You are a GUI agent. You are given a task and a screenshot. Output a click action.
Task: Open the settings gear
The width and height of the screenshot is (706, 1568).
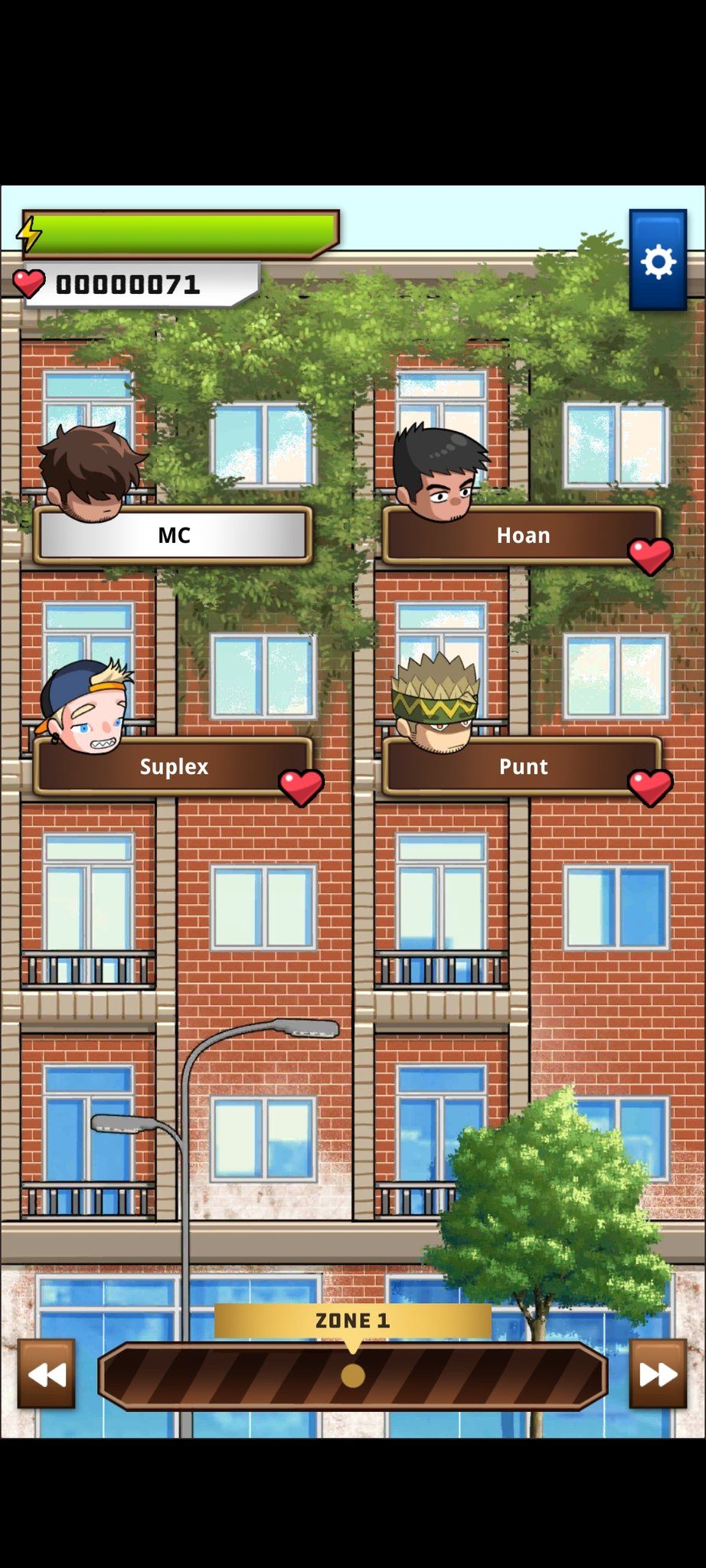[658, 261]
